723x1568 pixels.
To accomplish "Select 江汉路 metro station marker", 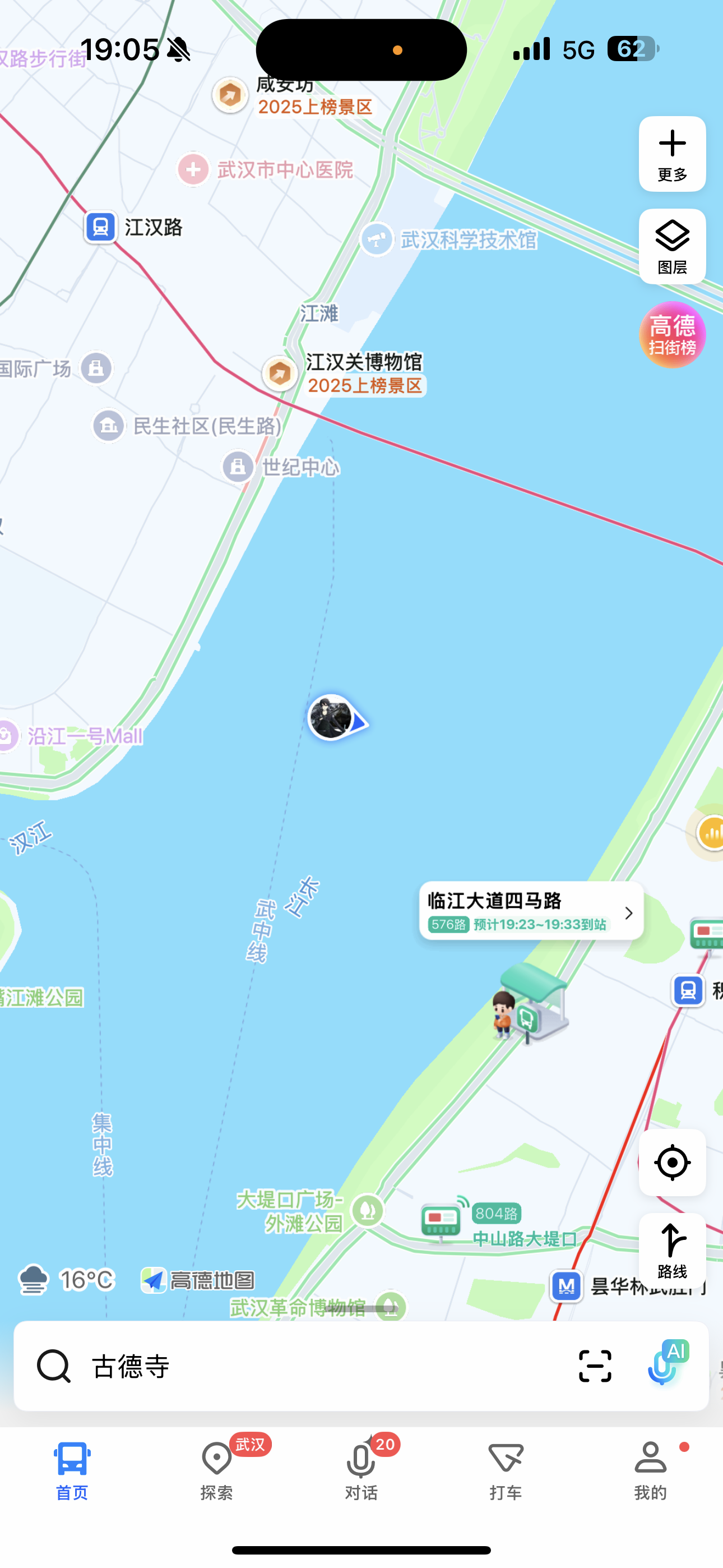I will (x=101, y=227).
